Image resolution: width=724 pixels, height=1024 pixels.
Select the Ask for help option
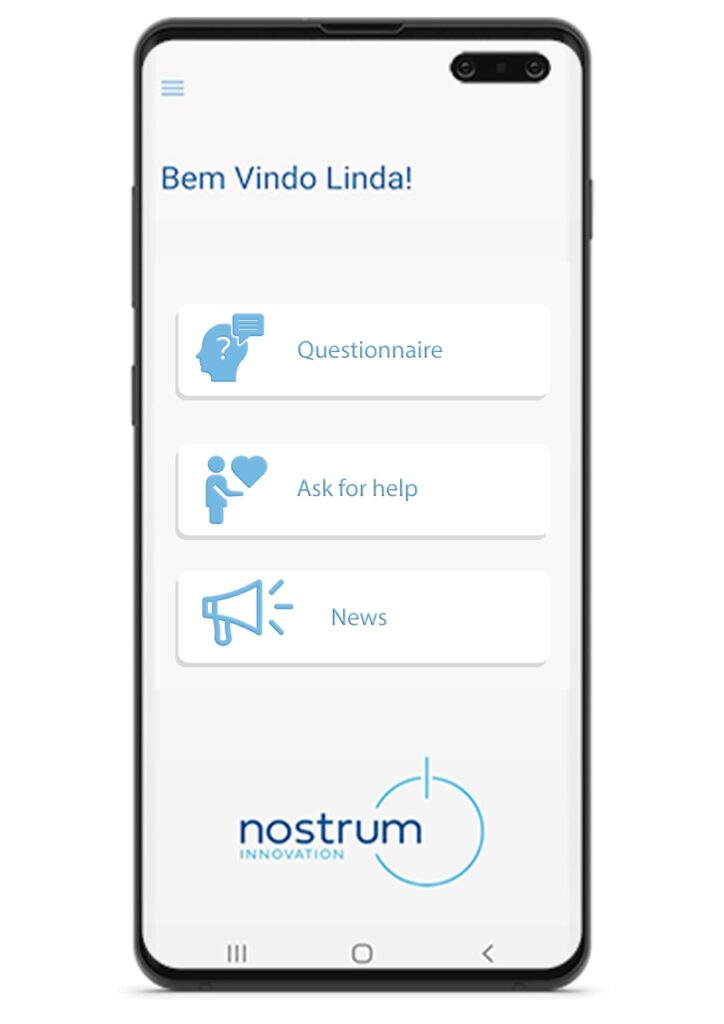(362, 487)
